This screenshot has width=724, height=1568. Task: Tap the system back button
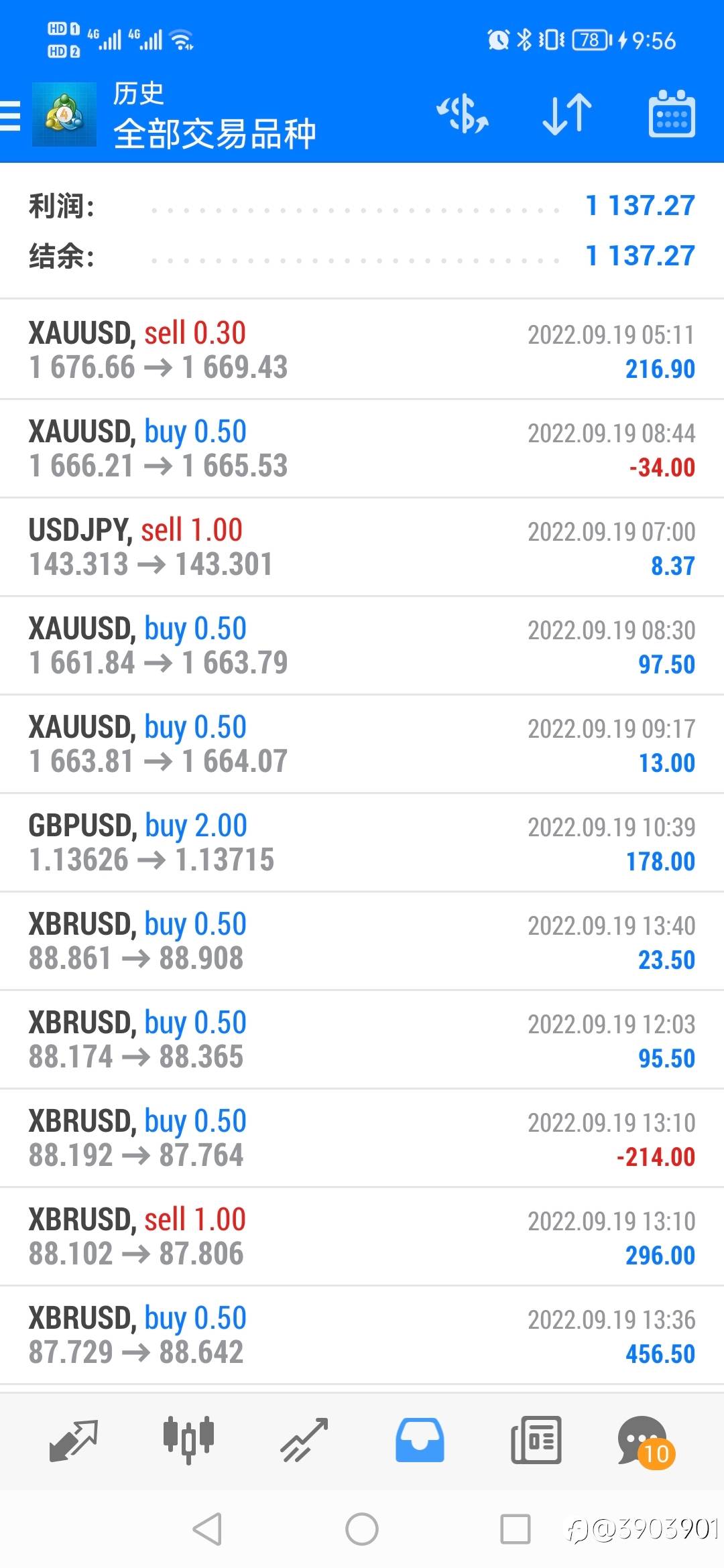(x=207, y=1530)
